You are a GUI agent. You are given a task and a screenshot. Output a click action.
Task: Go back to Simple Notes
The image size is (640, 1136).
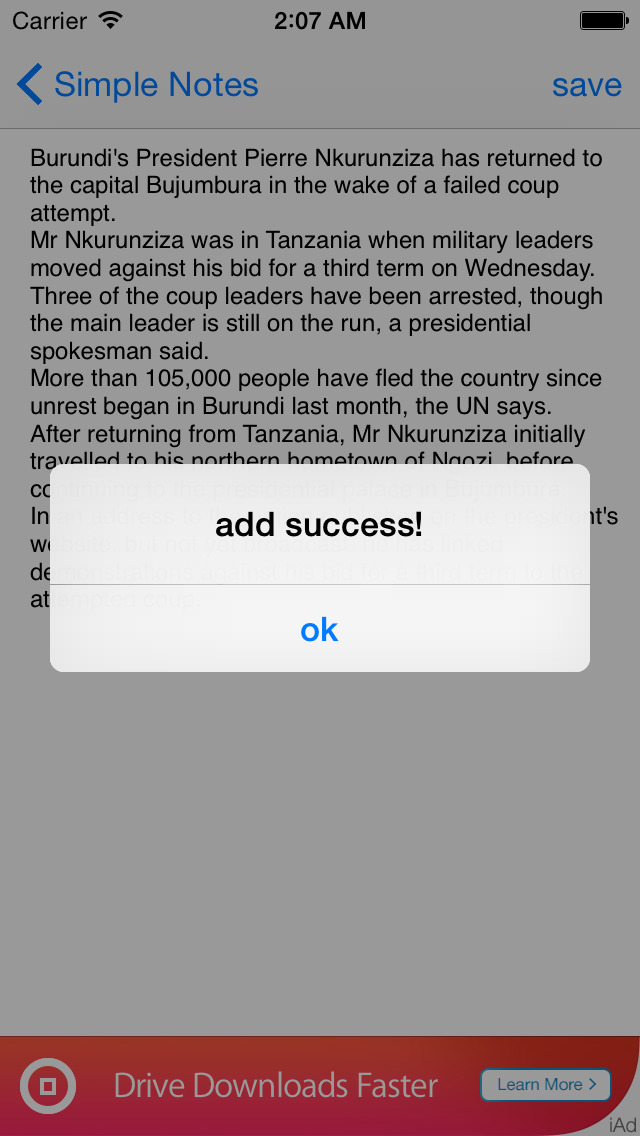138,85
